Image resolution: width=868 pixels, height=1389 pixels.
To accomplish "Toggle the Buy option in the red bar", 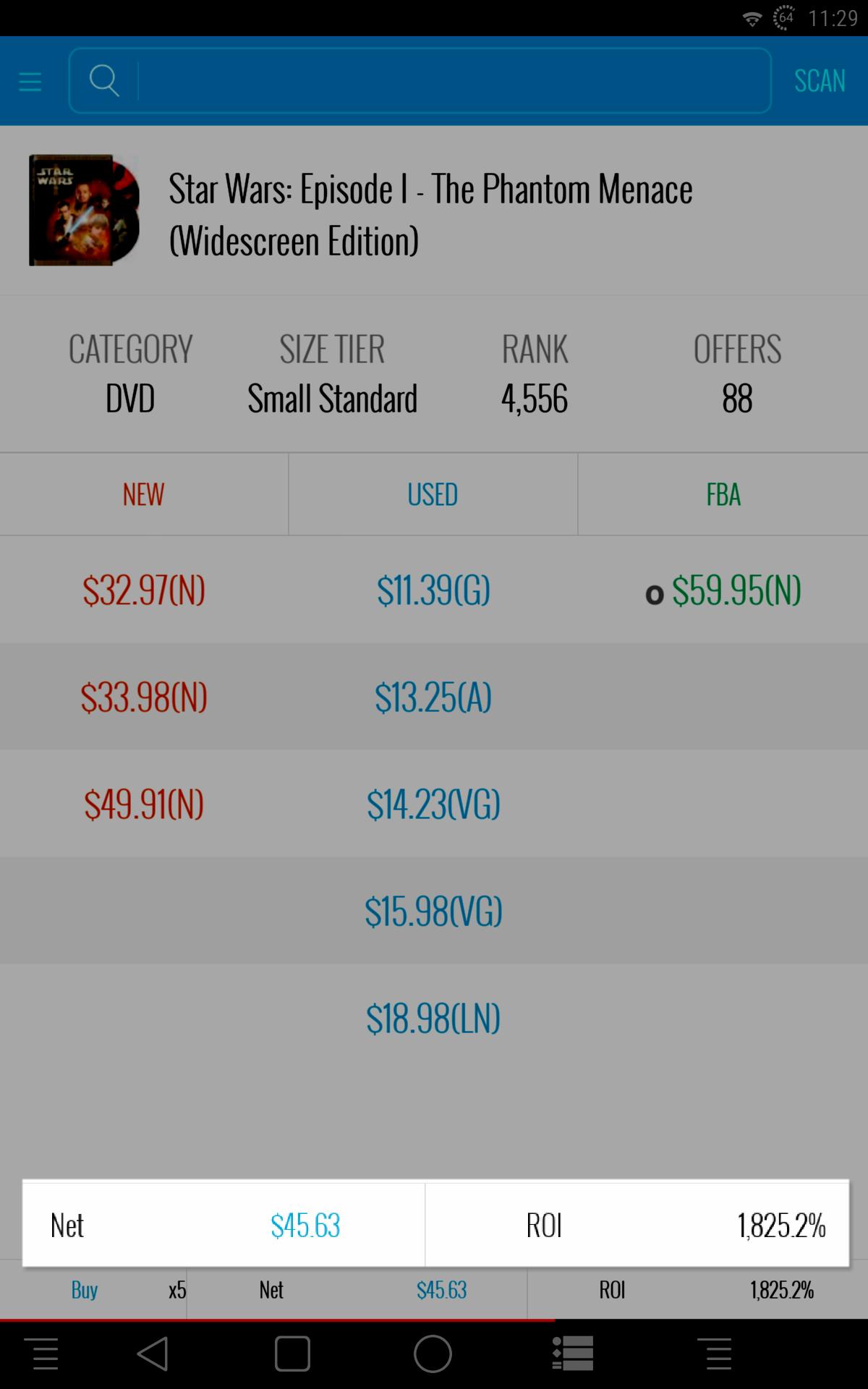I will tap(83, 1290).
